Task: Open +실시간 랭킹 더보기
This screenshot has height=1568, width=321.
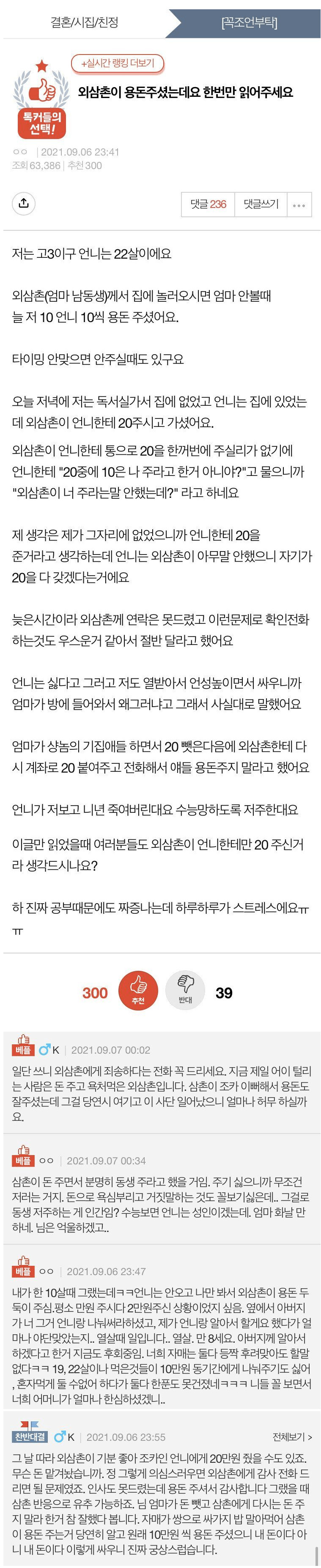Action: pyautogui.click(x=118, y=63)
